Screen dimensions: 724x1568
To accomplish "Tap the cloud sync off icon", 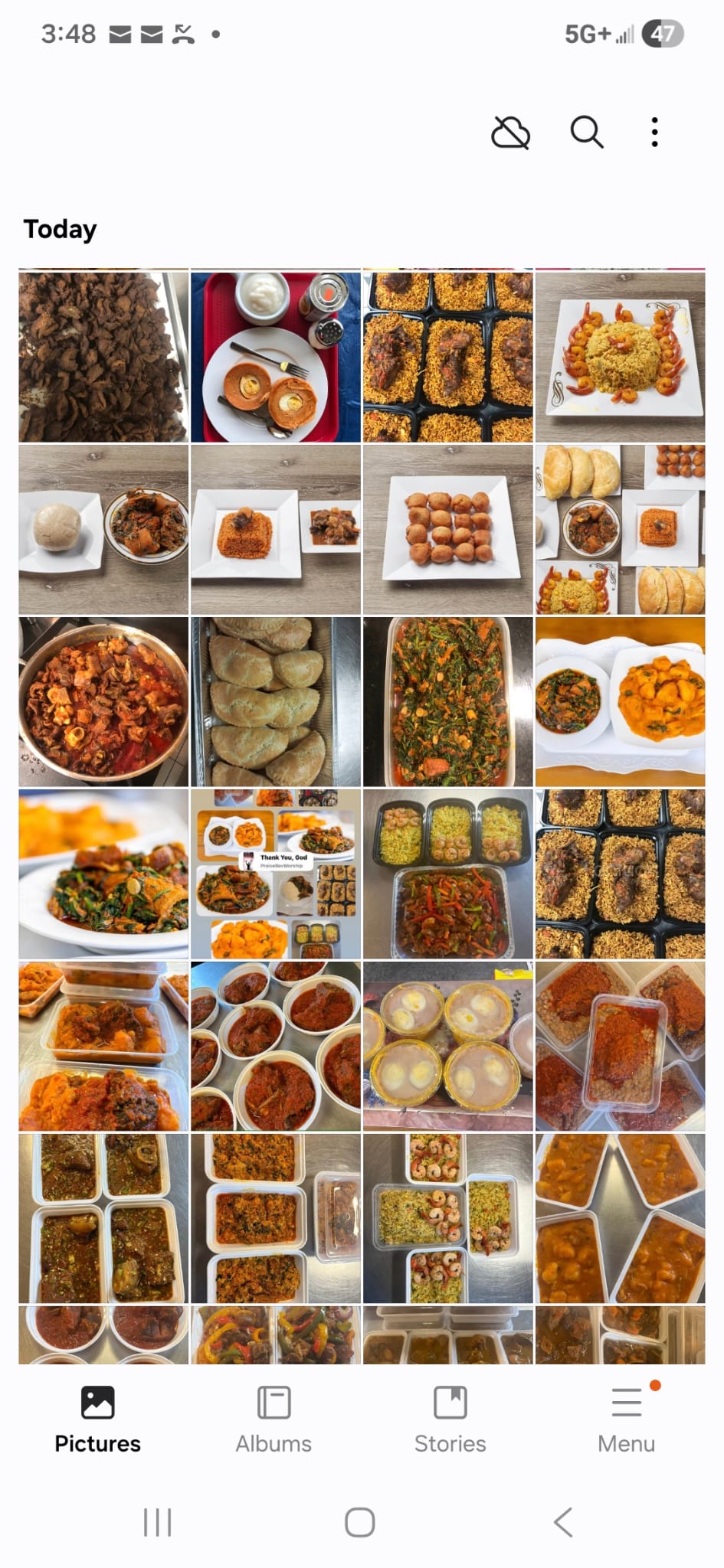I will (x=510, y=132).
